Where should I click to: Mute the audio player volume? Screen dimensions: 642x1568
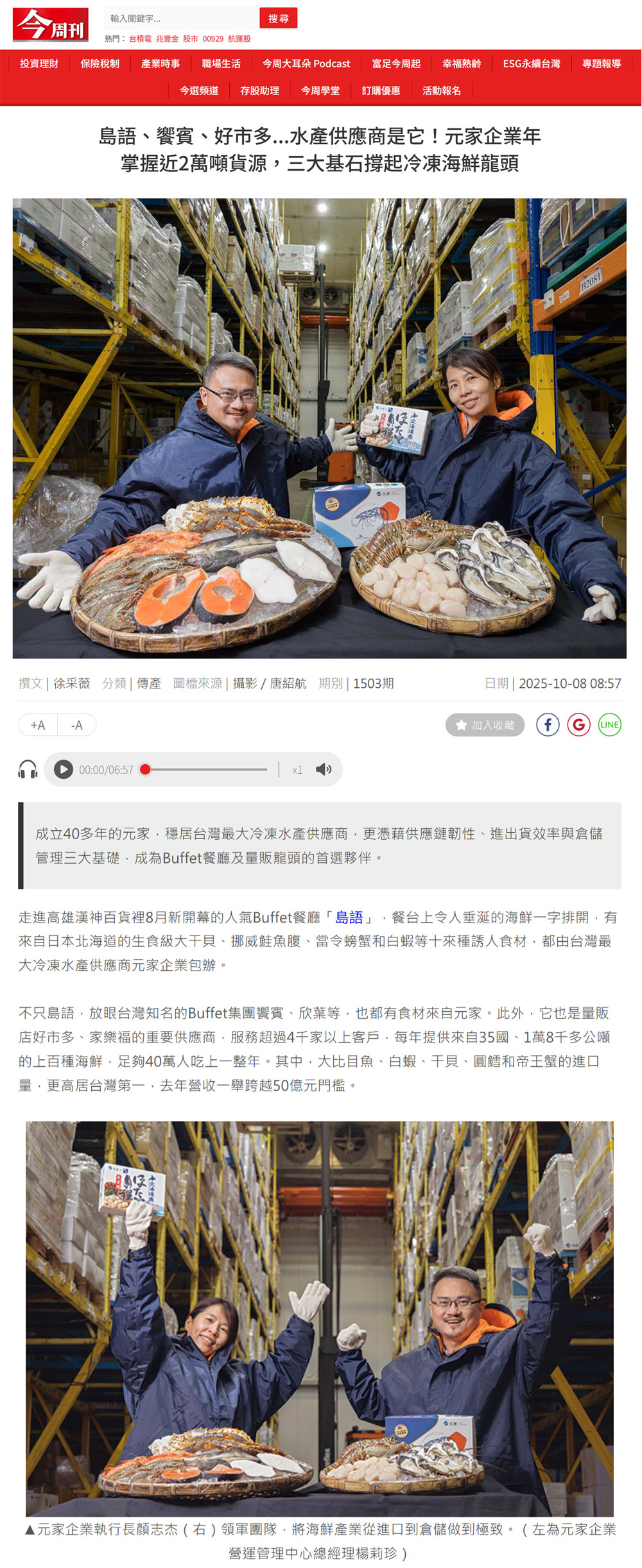click(324, 769)
